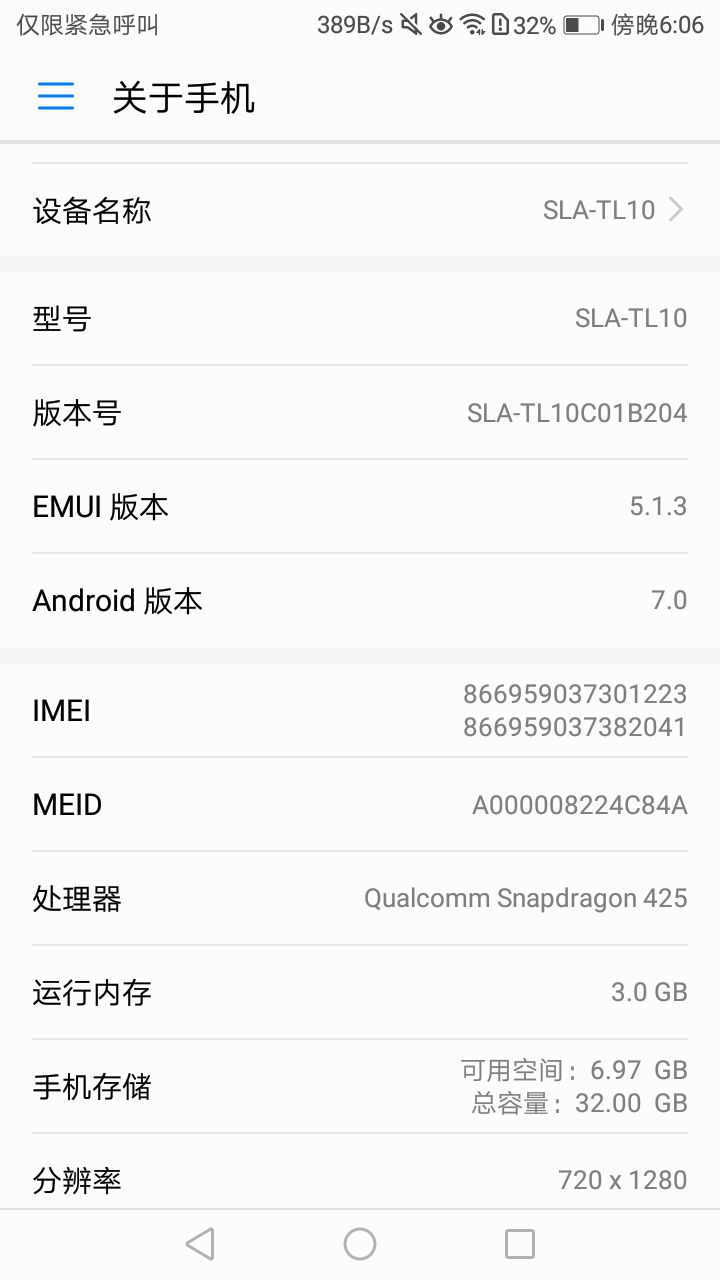Open recent apps with the square button

[x=520, y=1244]
